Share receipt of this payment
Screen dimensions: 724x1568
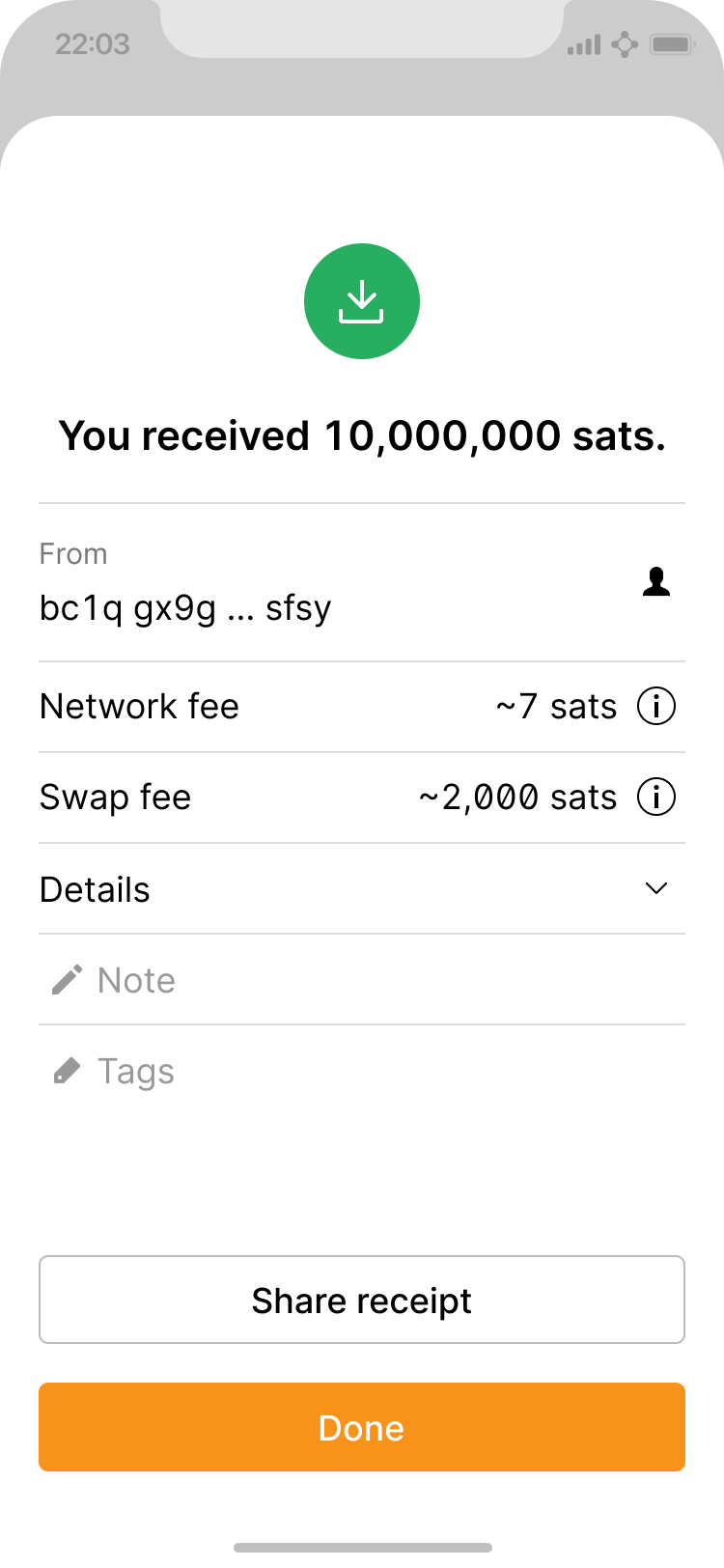pyautogui.click(x=362, y=1301)
